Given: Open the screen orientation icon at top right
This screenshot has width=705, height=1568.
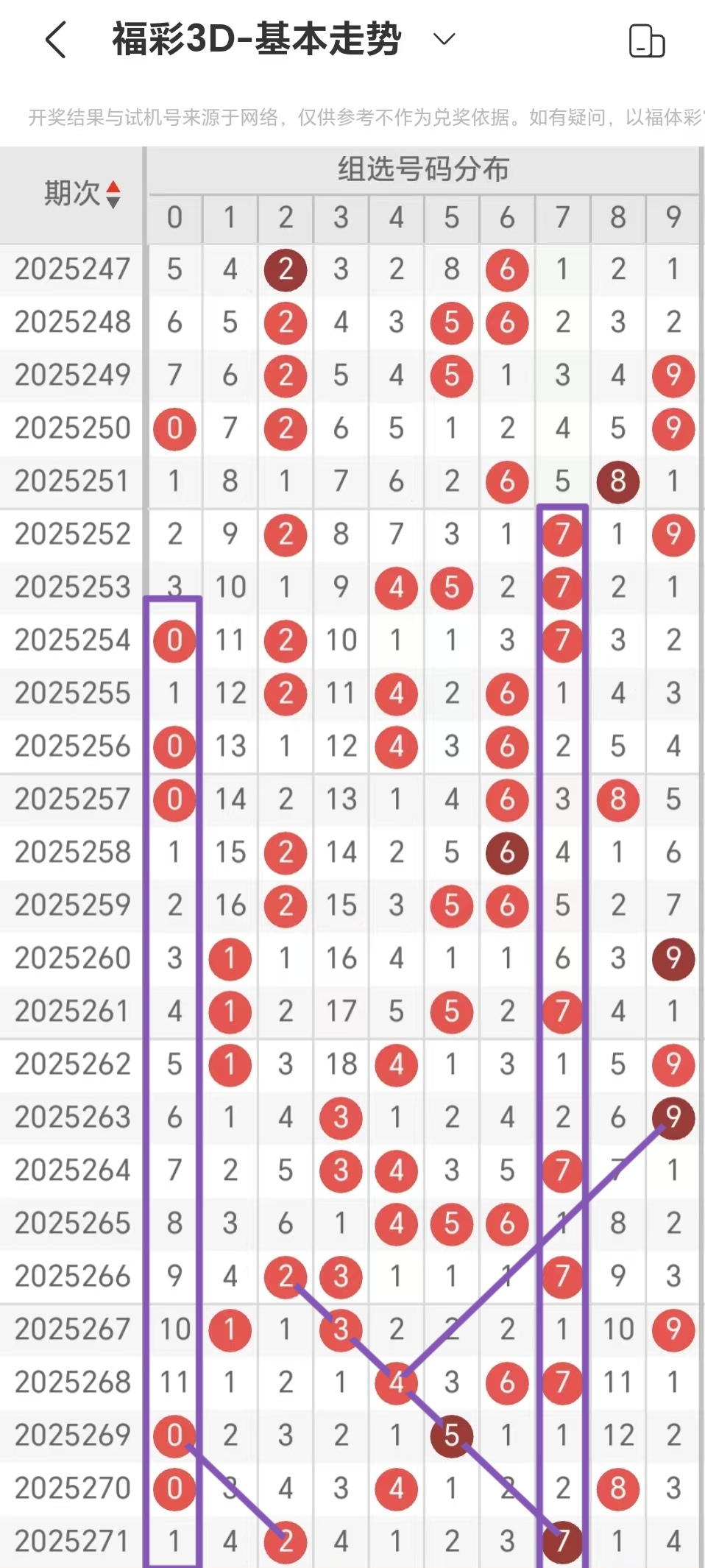Looking at the screenshot, I should (x=647, y=40).
